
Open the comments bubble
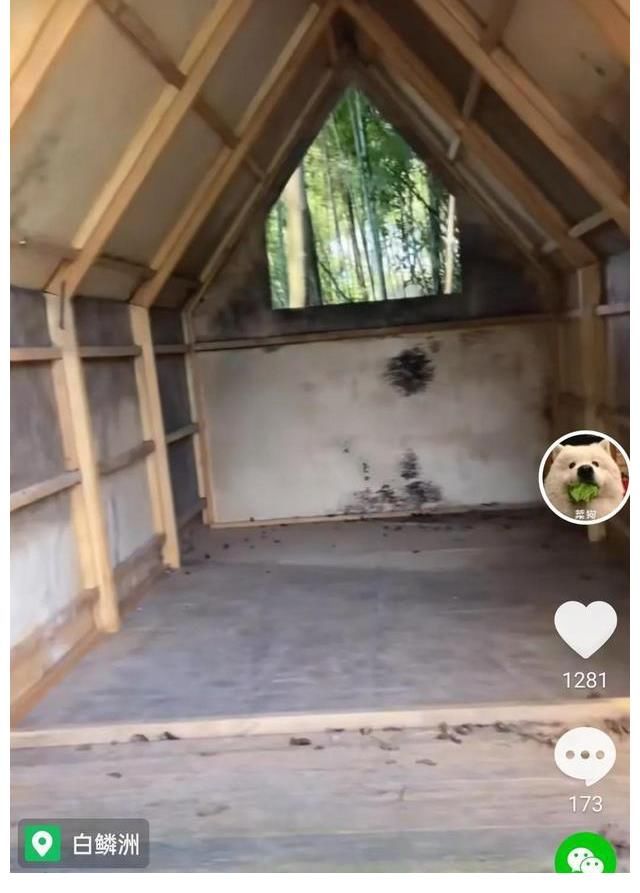click(x=585, y=755)
